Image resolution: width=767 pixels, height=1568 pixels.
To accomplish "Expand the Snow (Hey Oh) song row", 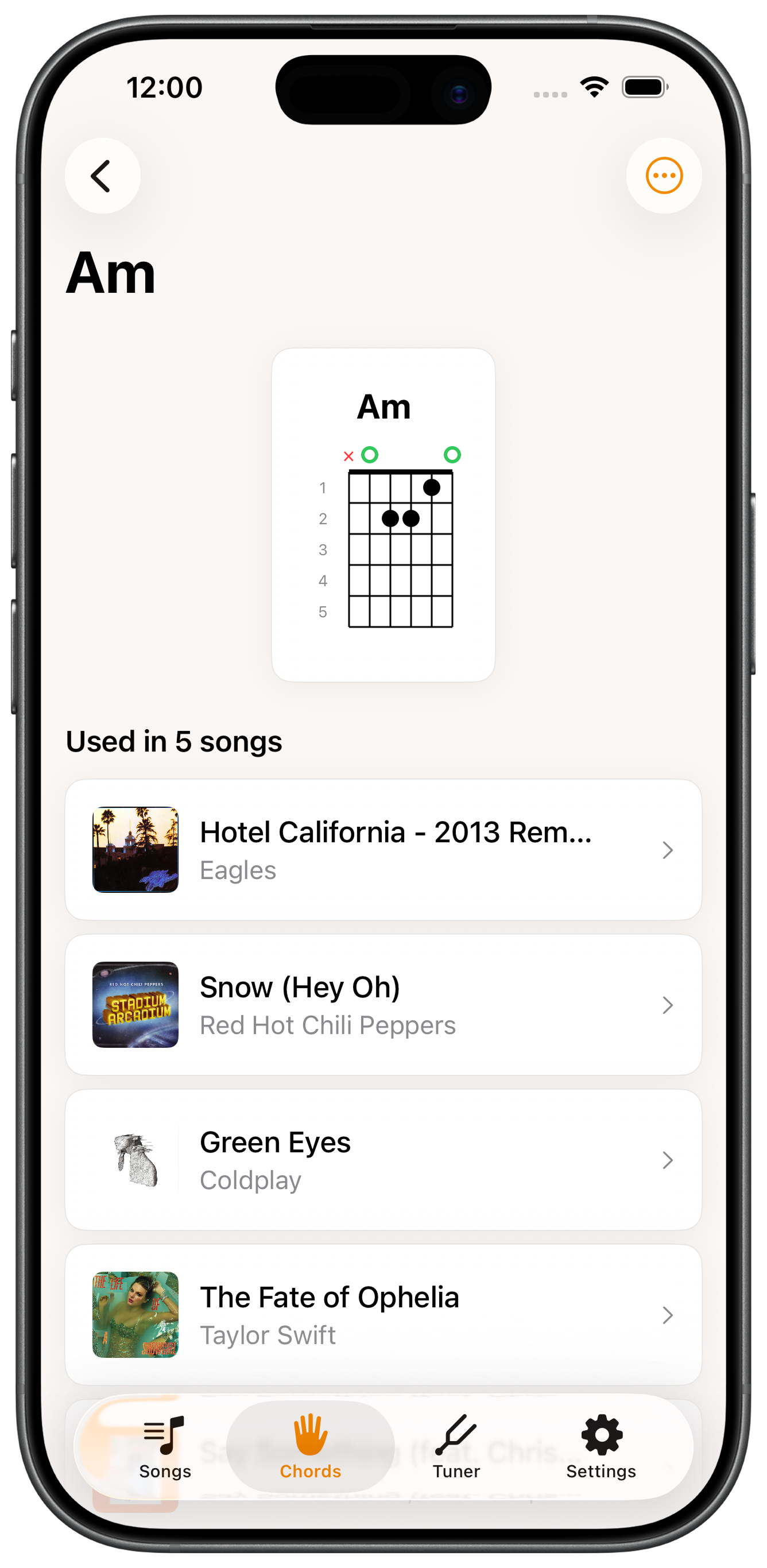I will [668, 1005].
